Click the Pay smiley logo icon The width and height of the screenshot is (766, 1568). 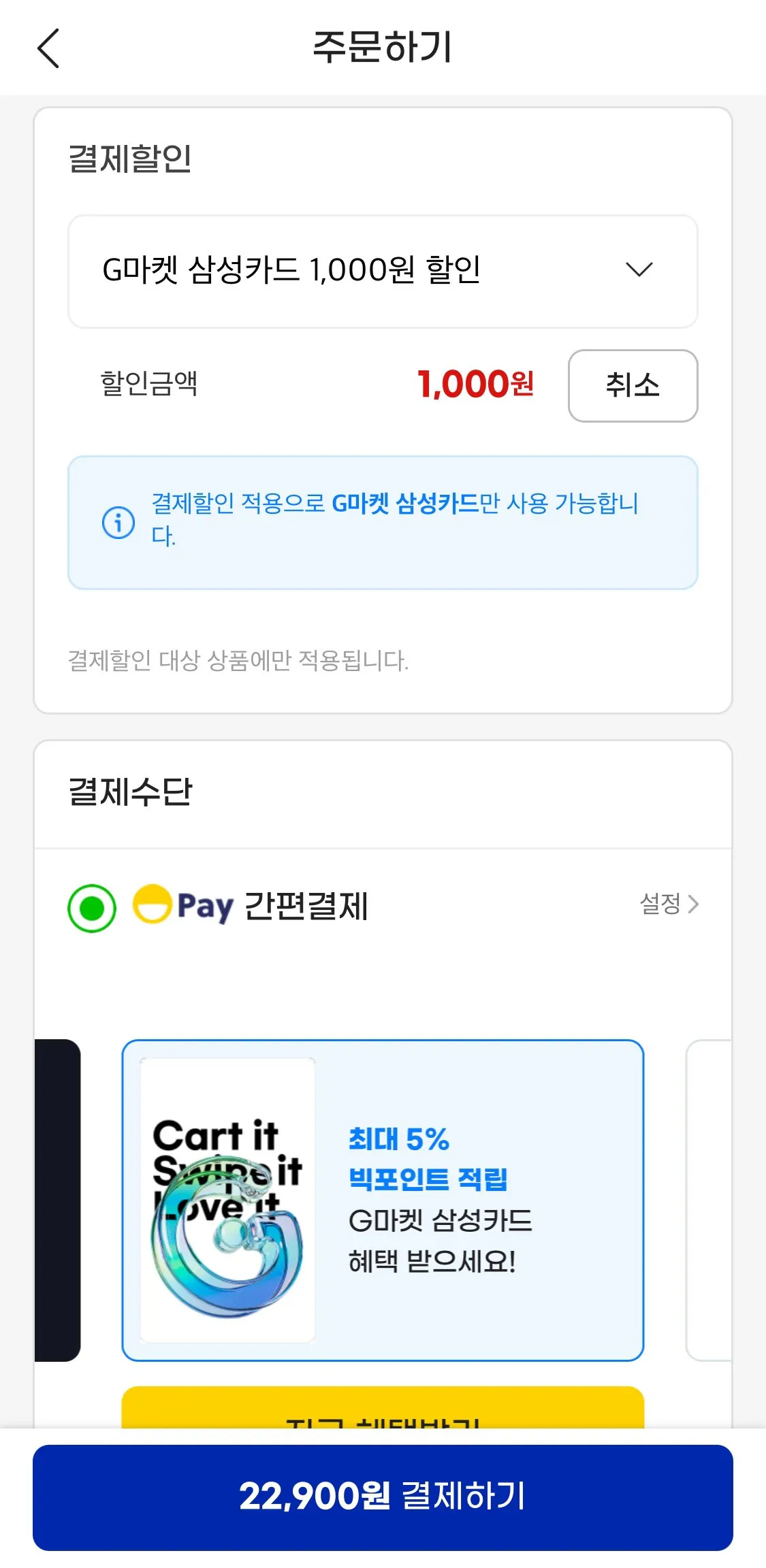pos(153,904)
